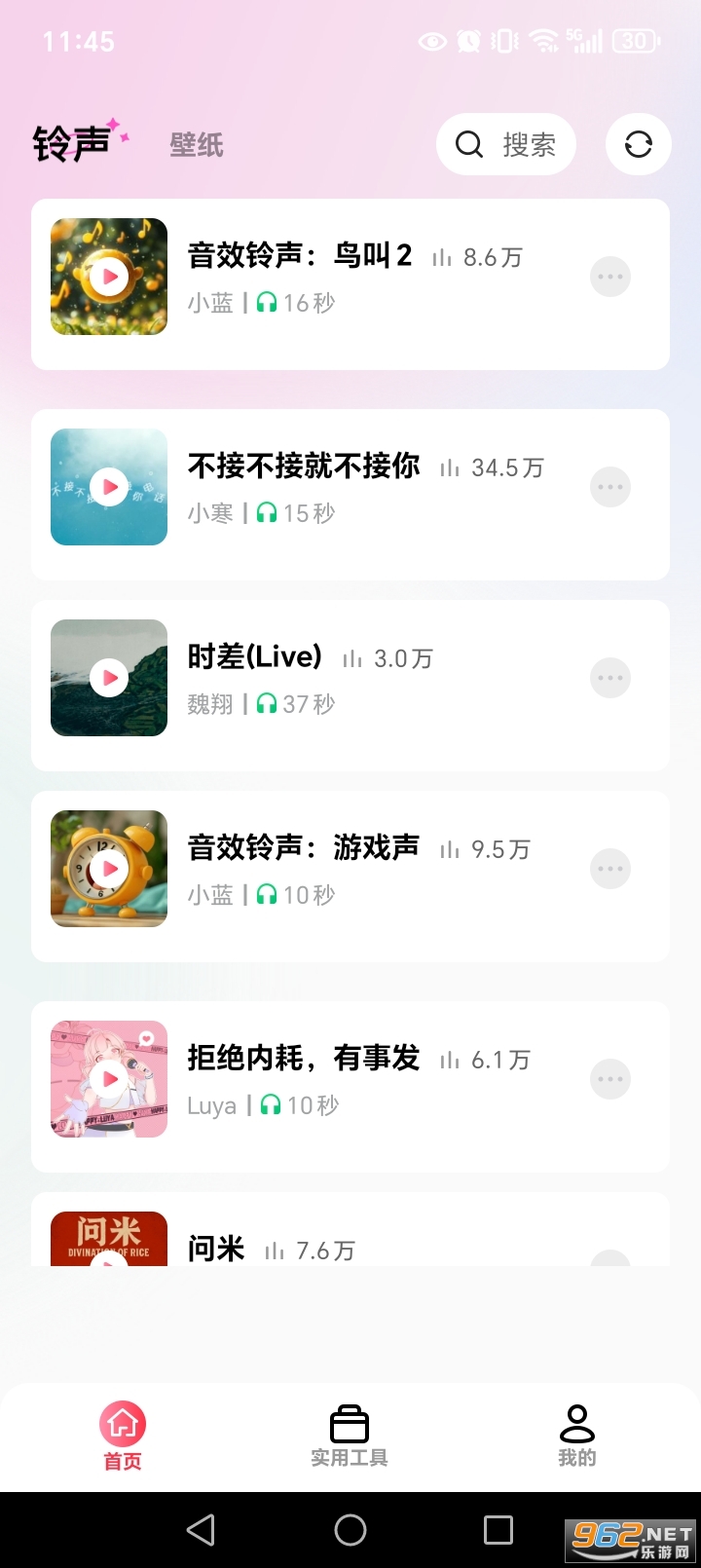Switch to the 壁纸 wallpaper tab
Image resolution: width=701 pixels, height=1568 pixels.
(x=196, y=144)
